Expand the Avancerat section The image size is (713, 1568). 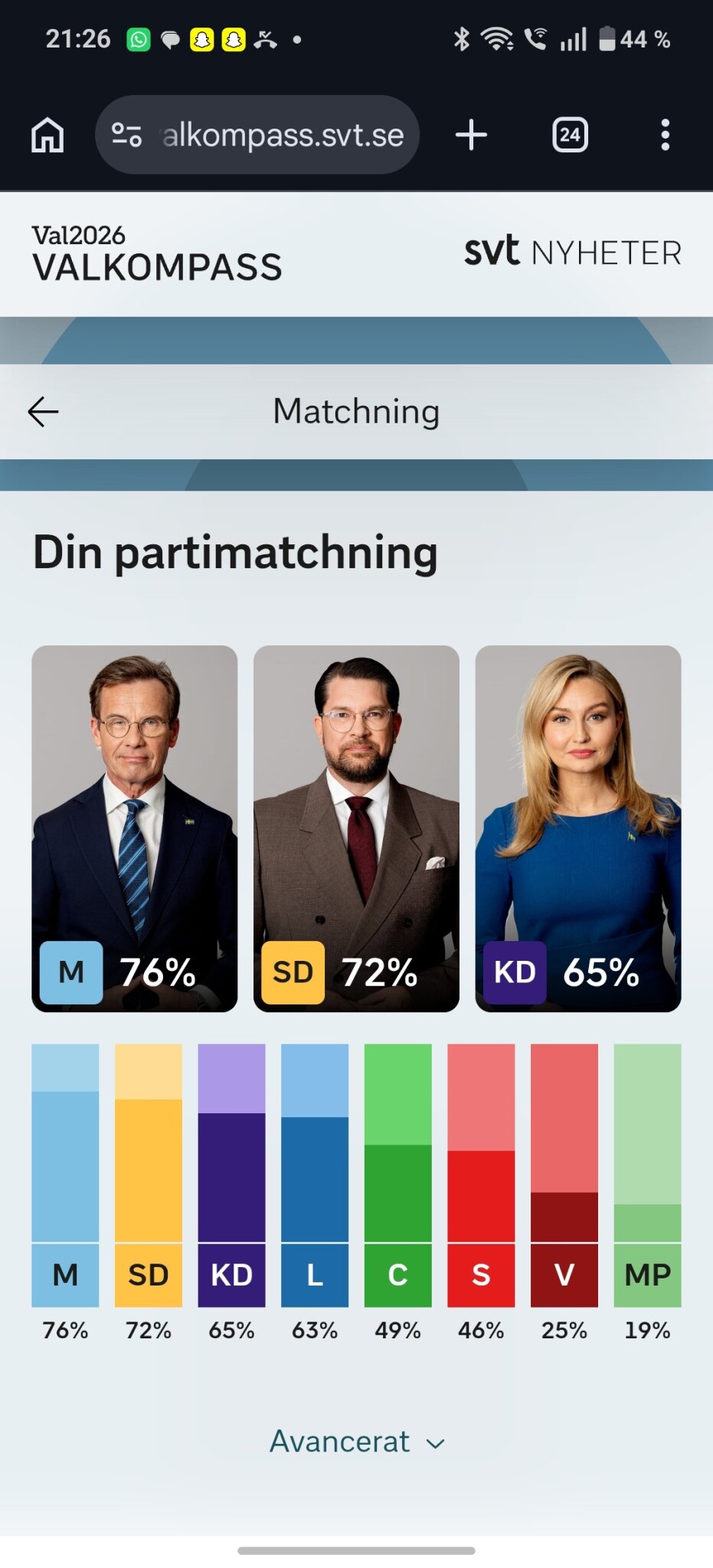coord(357,1442)
